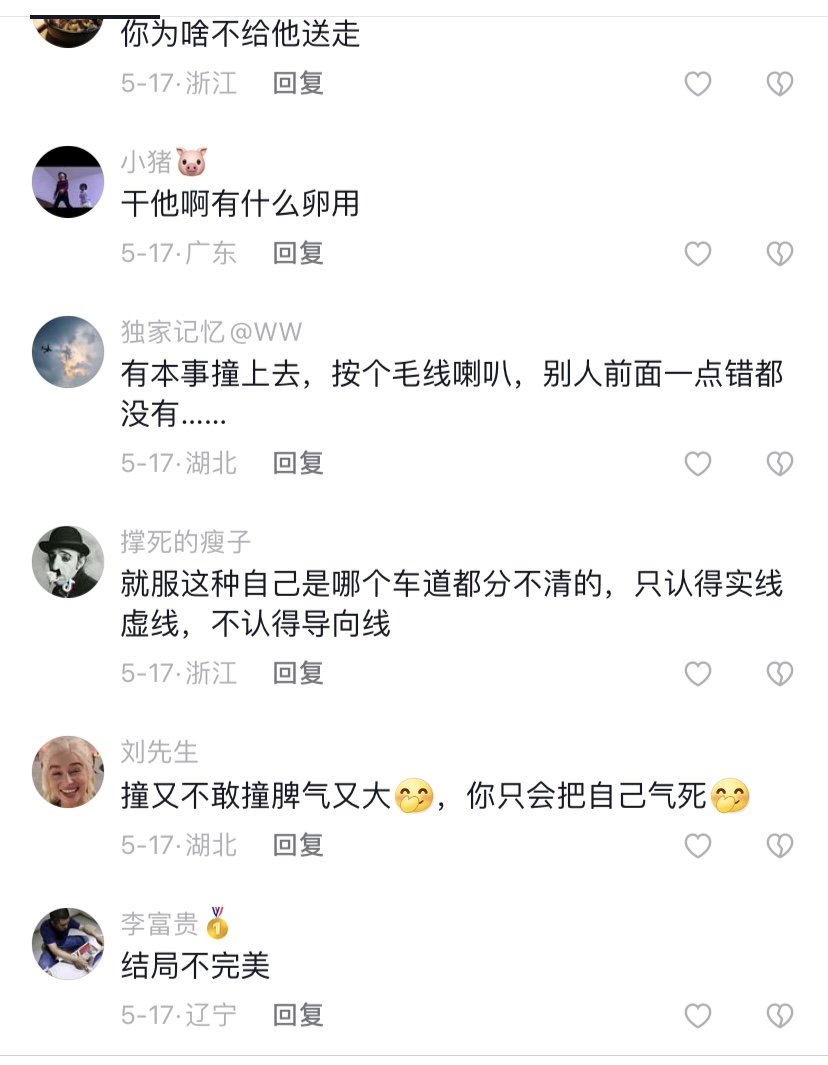The image size is (828, 1065).
Task: Open 刘先生's profile avatar
Action: (68, 772)
